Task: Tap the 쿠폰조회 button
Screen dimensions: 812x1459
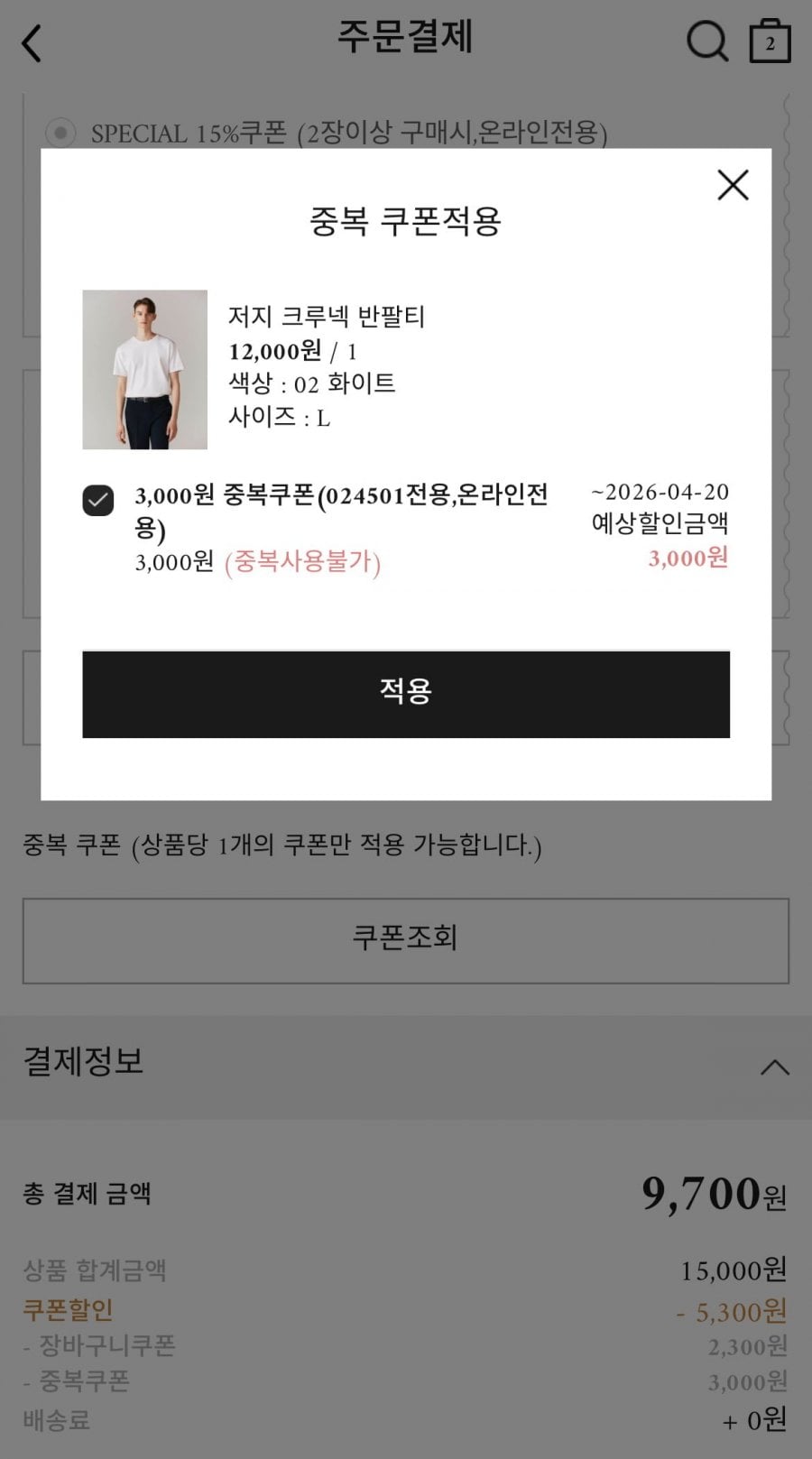Action: 406,940
